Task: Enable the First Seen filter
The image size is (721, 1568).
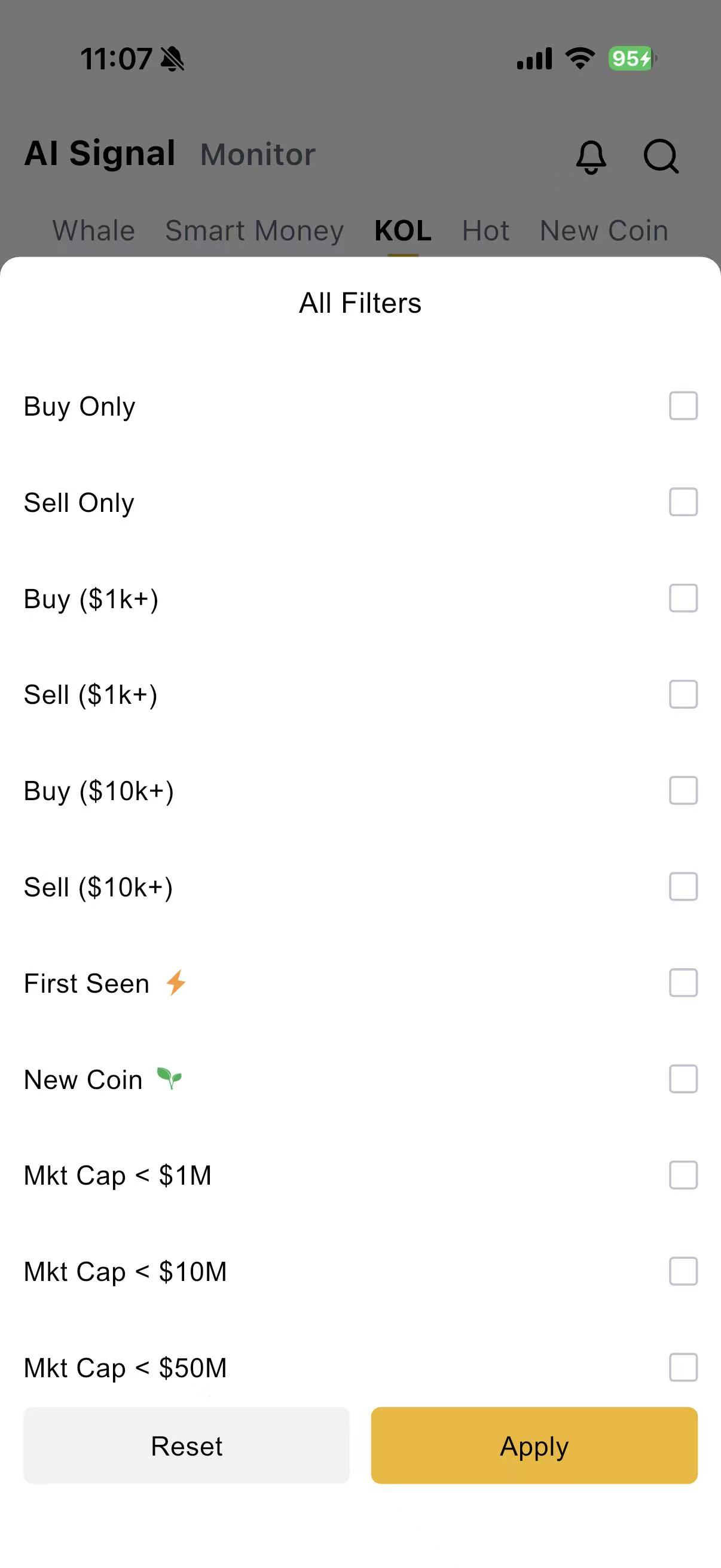Action: [683, 983]
